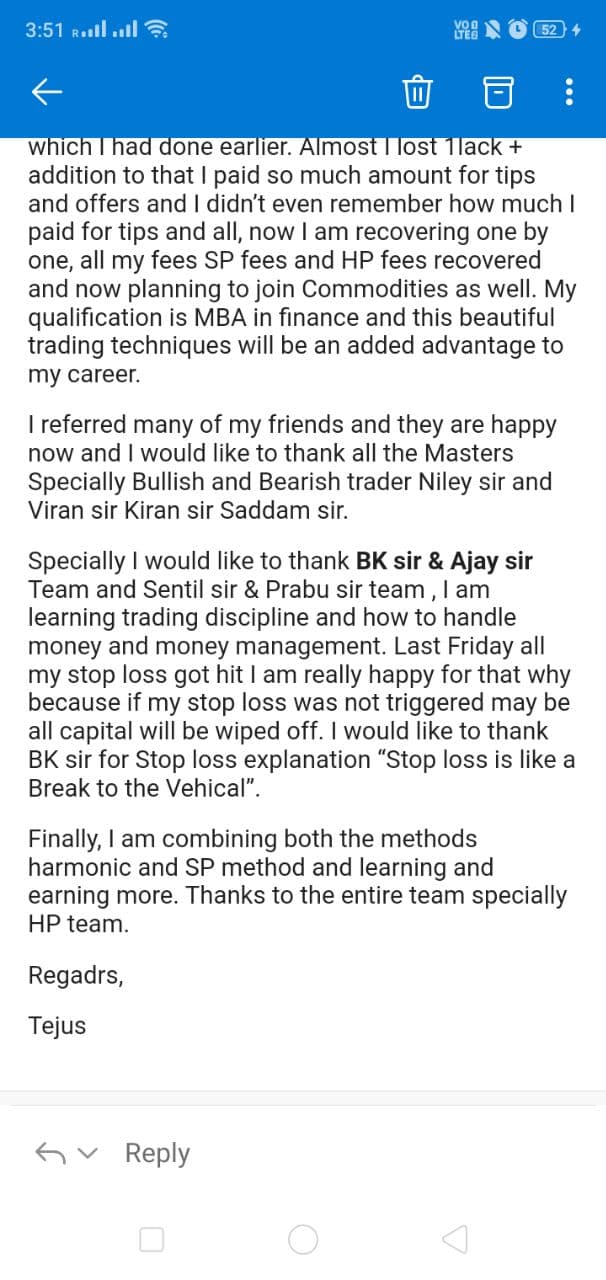Delete this email with the trash icon

click(417, 93)
